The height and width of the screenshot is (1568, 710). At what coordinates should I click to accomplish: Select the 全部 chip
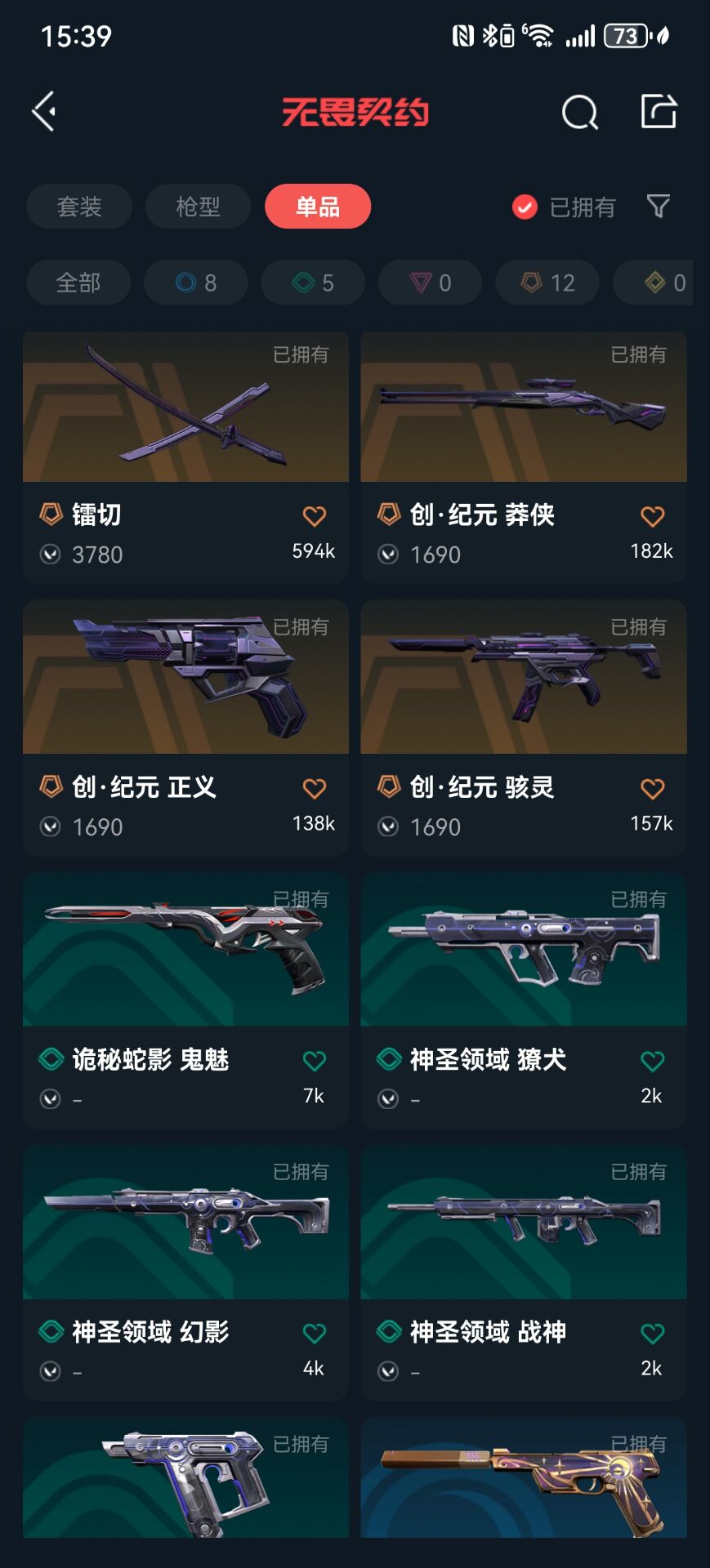point(78,283)
